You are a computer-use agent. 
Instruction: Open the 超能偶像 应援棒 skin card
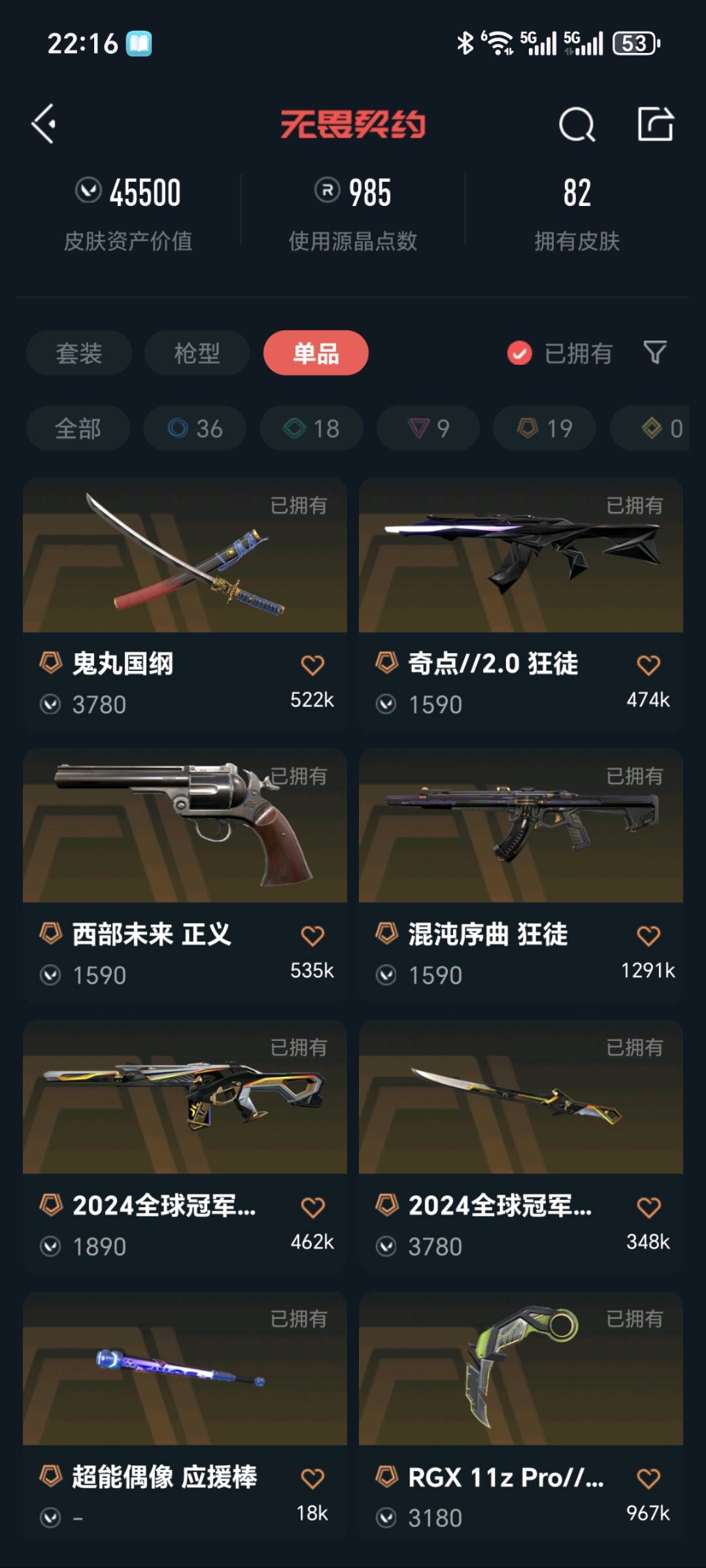pyautogui.click(x=185, y=1369)
